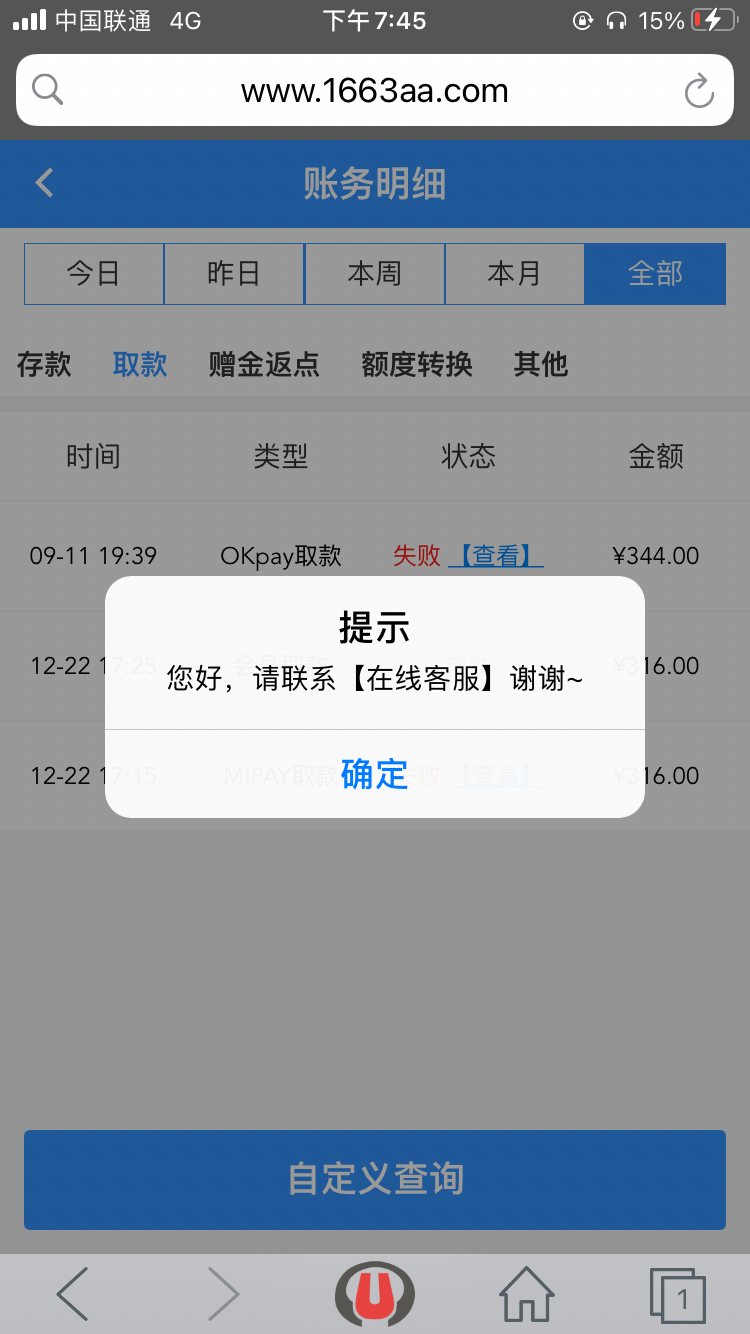This screenshot has width=750, height=1334.
Task: Tap the battery charging indicator
Action: point(714,18)
